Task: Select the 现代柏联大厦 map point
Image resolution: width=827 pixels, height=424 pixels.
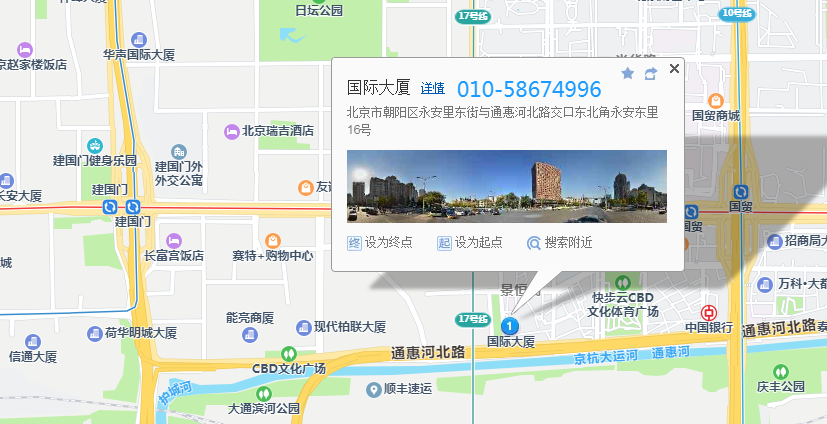Action: click(304, 327)
